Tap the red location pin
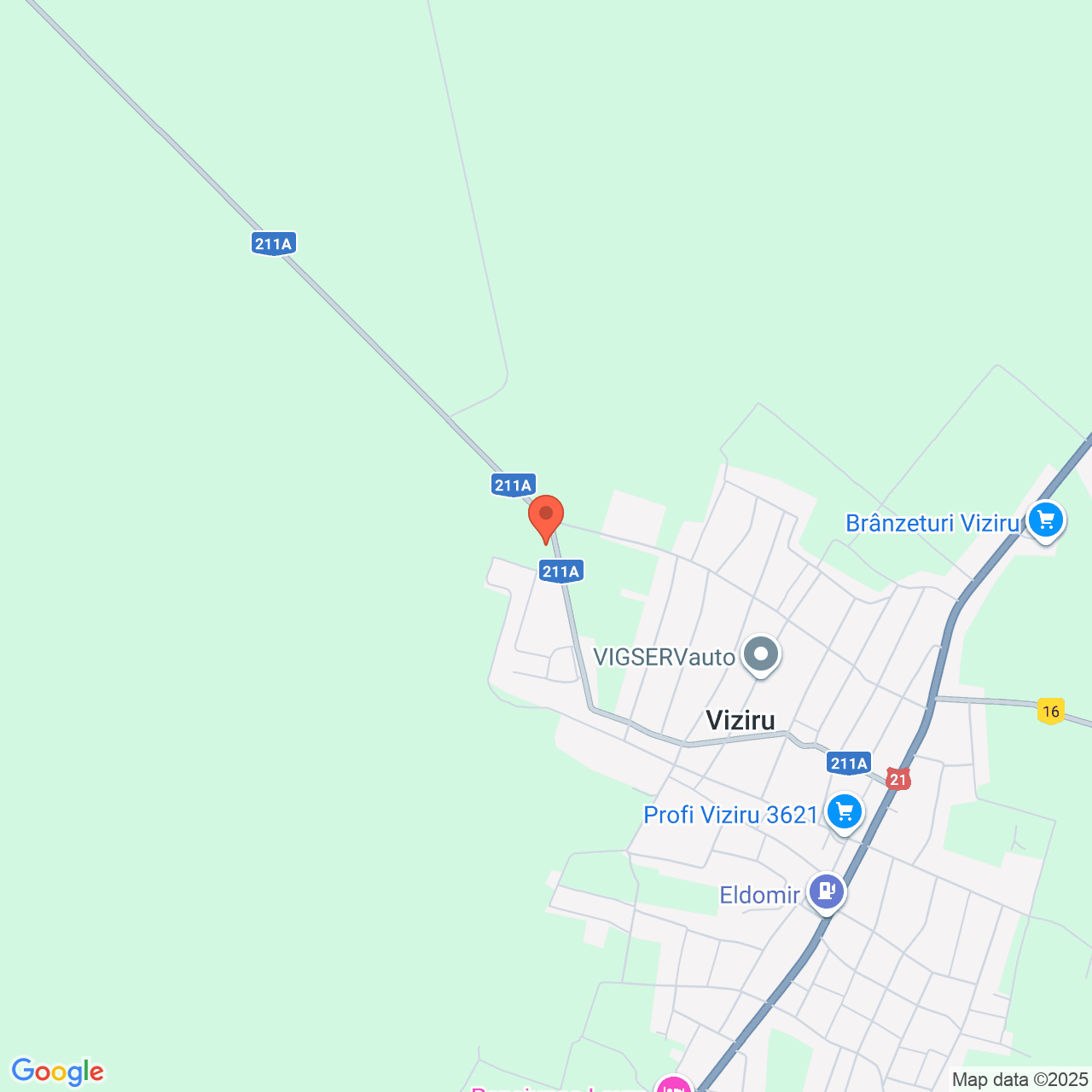Viewport: 1092px width, 1092px height. (545, 516)
